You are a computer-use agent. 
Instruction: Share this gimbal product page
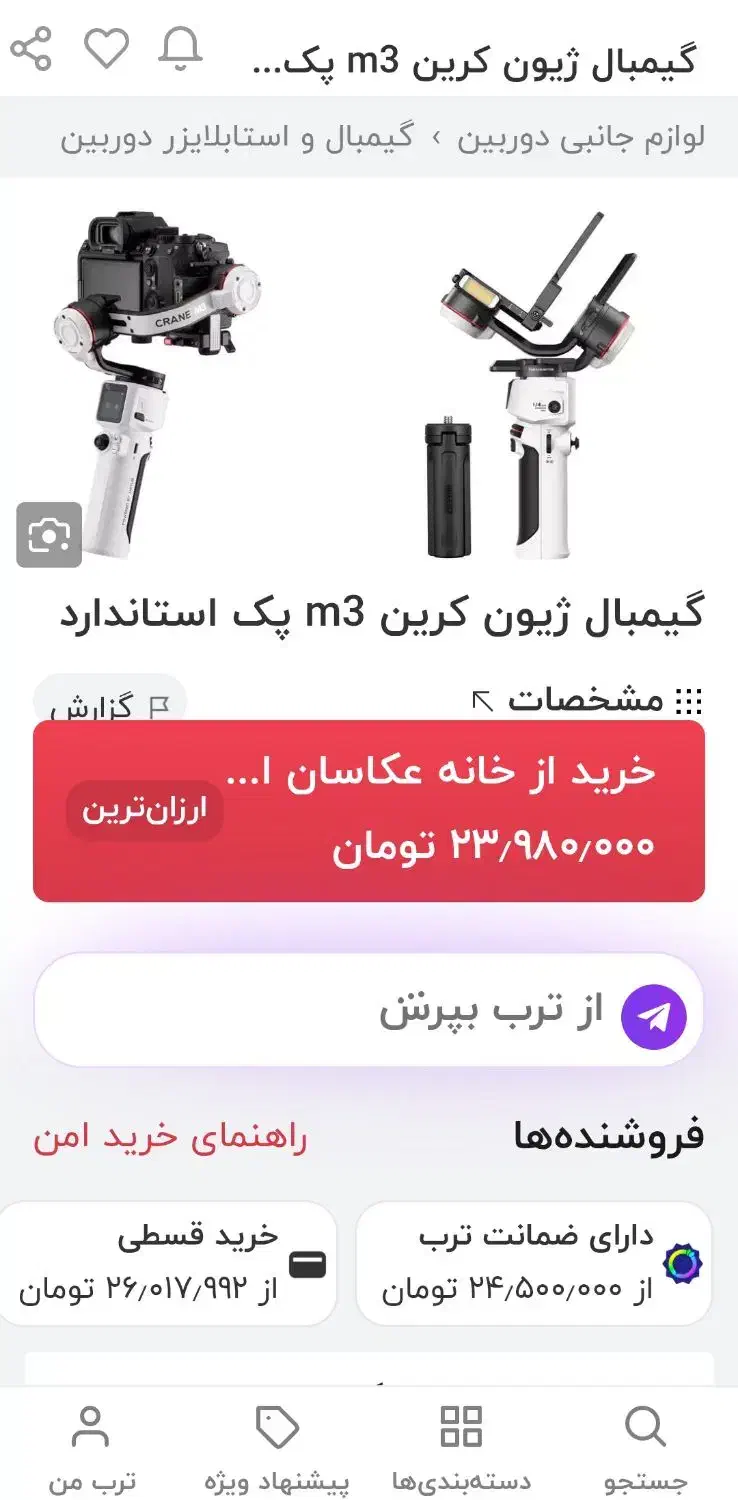point(31,48)
